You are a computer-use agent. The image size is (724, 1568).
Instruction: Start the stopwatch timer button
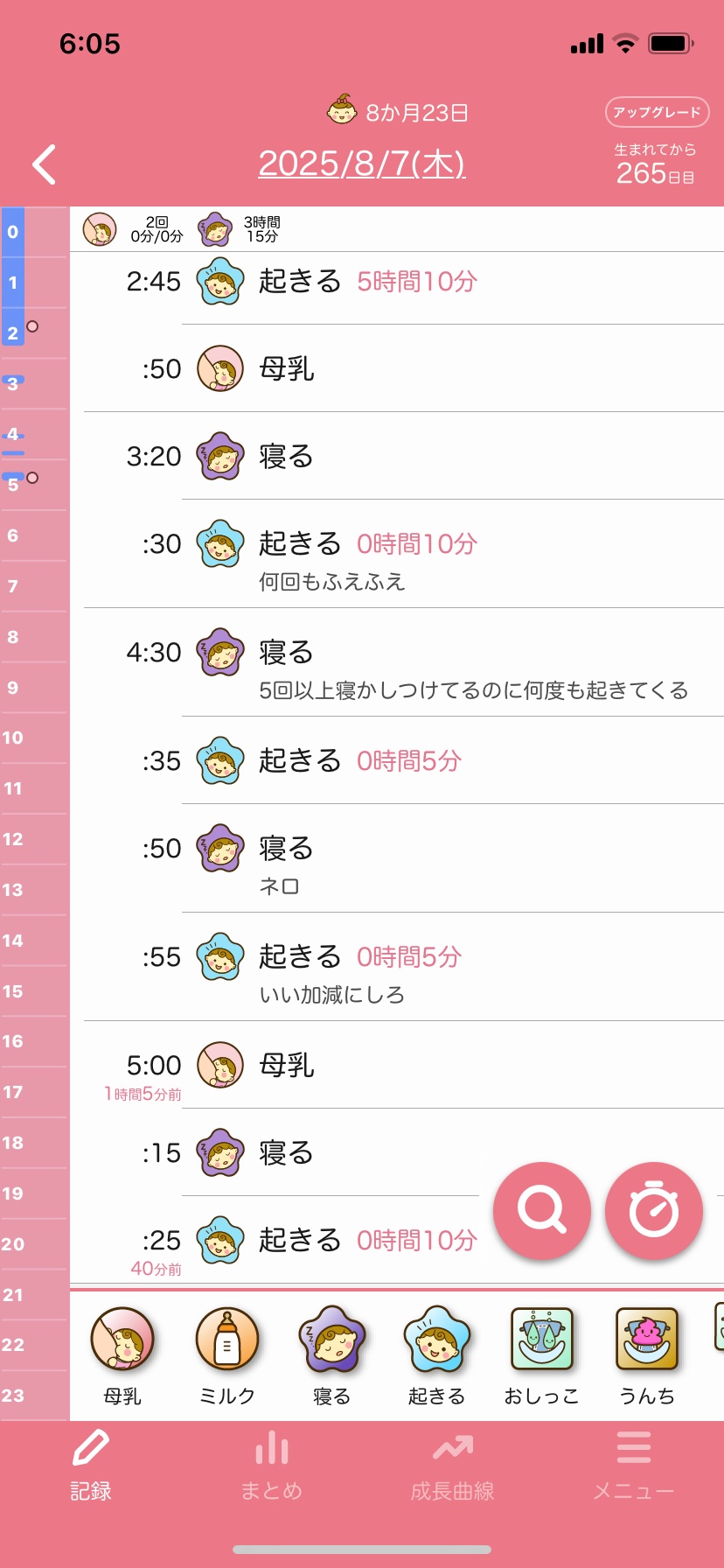pyautogui.click(x=653, y=1211)
